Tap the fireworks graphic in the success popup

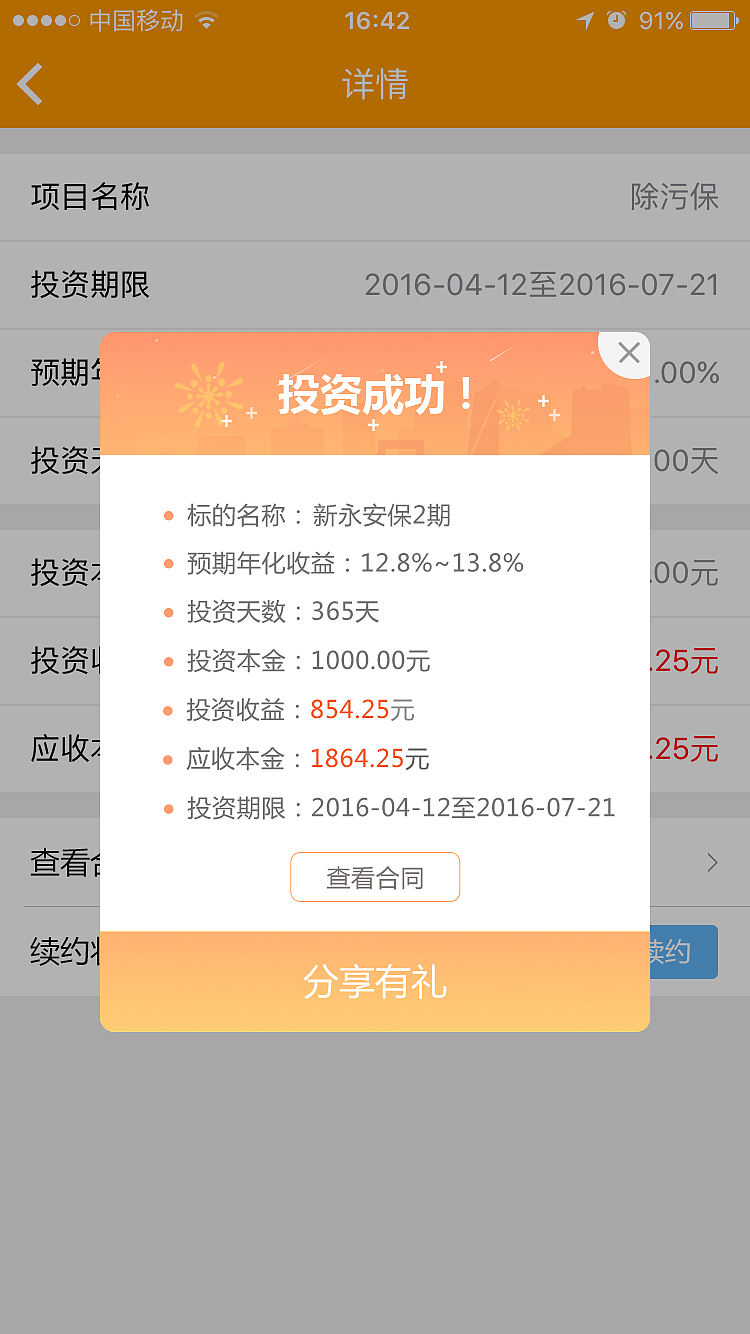[207, 396]
